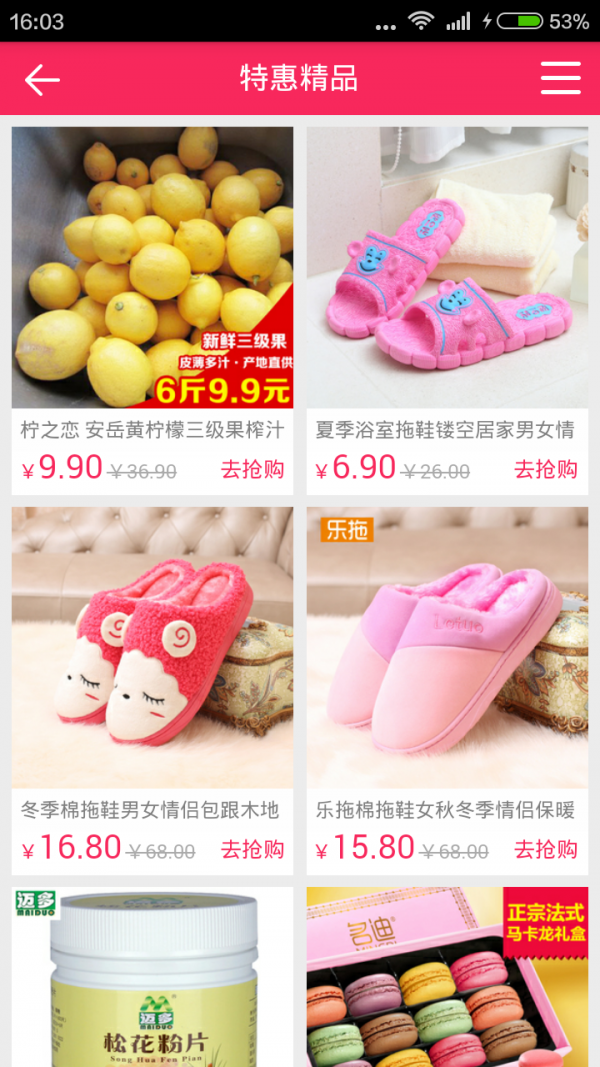Tap 去抢购 for the ¥15.80 slippers
600x1067 pixels.
point(546,849)
